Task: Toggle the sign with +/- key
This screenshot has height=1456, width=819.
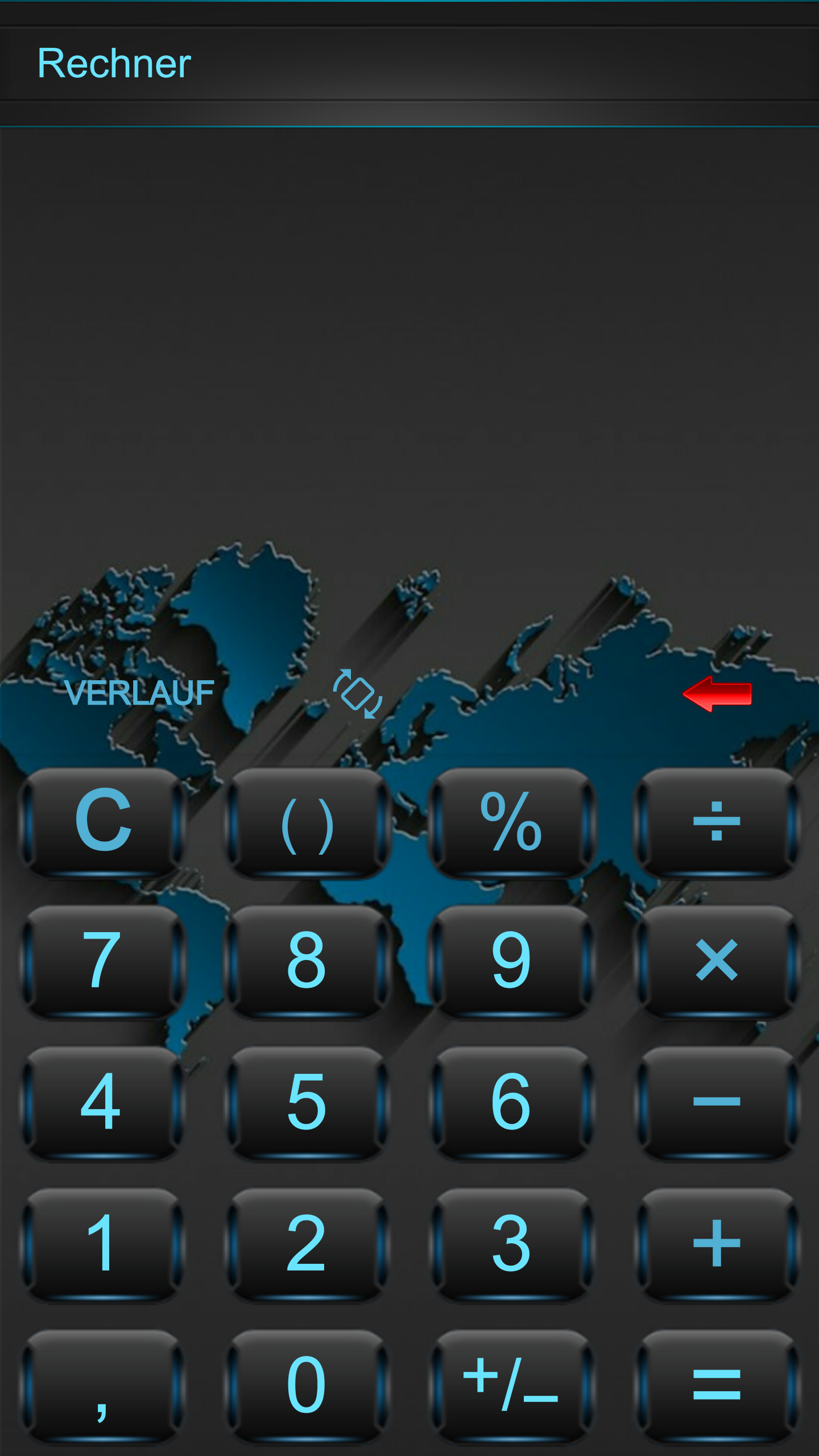Action: click(x=511, y=1385)
